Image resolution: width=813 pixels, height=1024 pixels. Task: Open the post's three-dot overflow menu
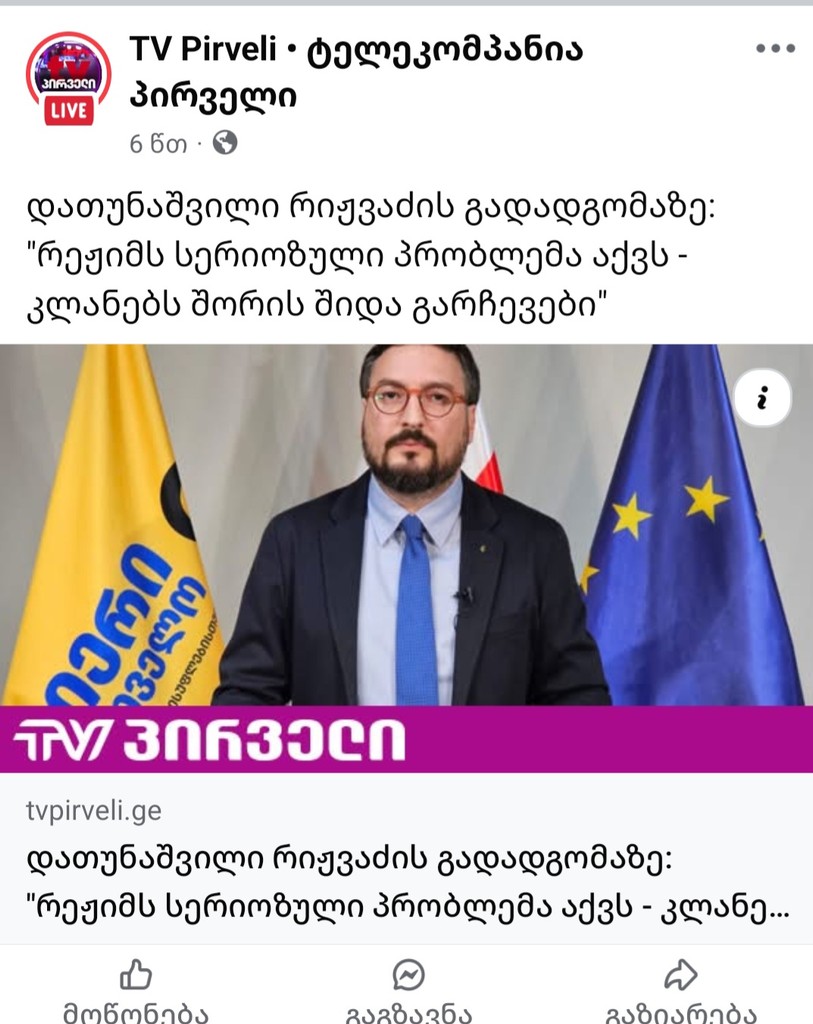774,49
